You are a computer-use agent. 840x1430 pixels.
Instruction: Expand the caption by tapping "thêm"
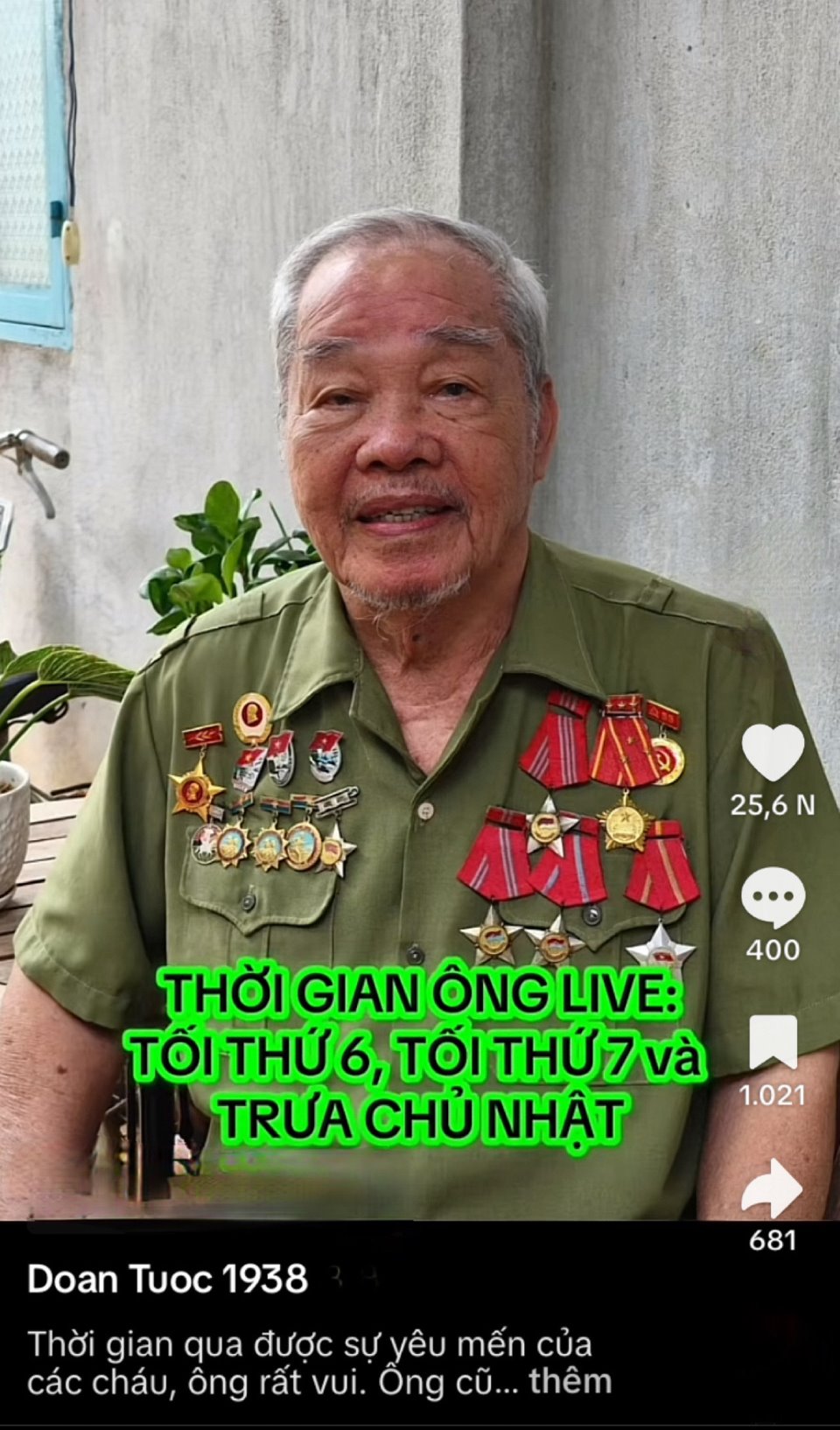570,1381
